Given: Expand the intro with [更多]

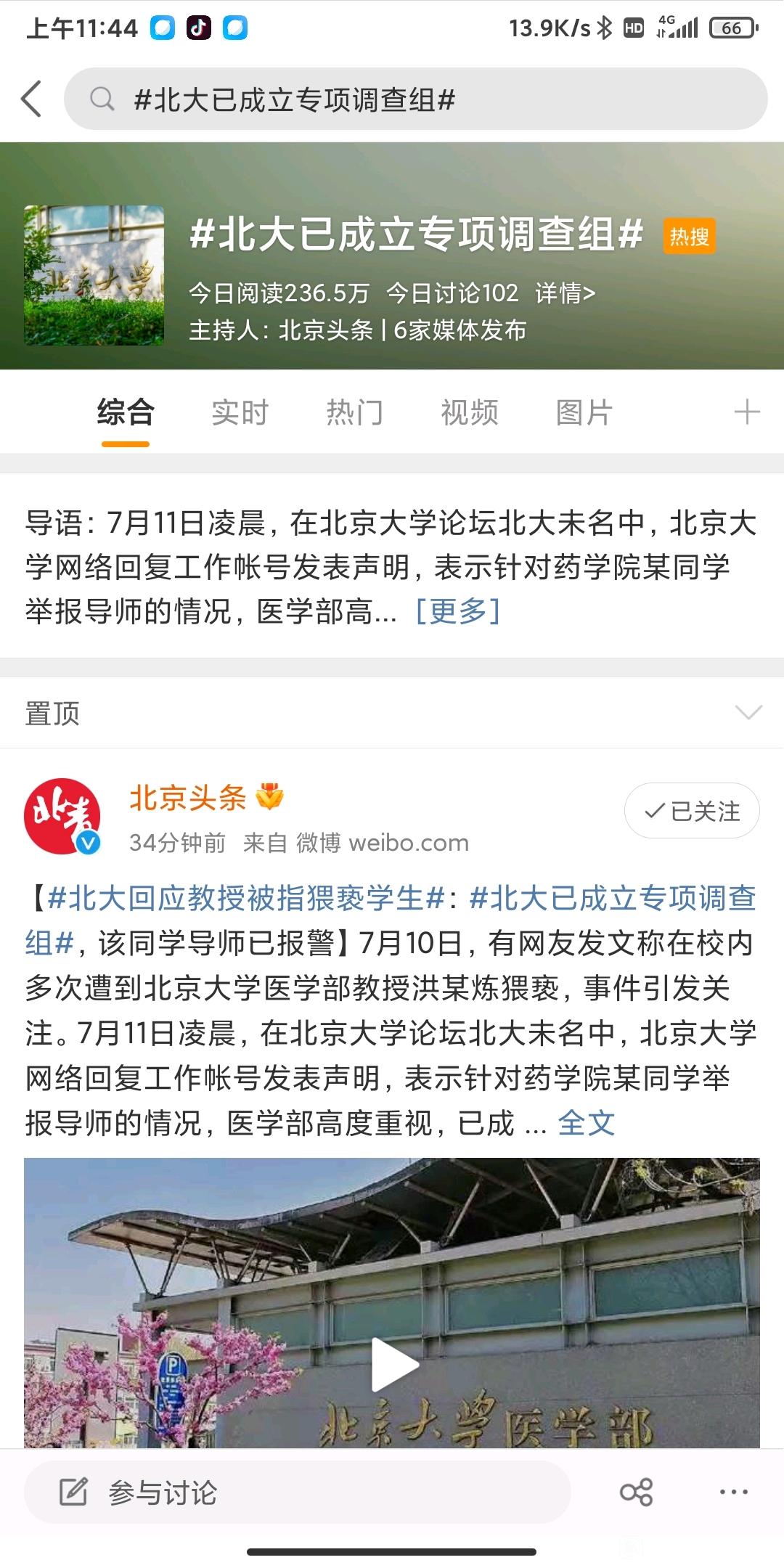Looking at the screenshot, I should (457, 611).
